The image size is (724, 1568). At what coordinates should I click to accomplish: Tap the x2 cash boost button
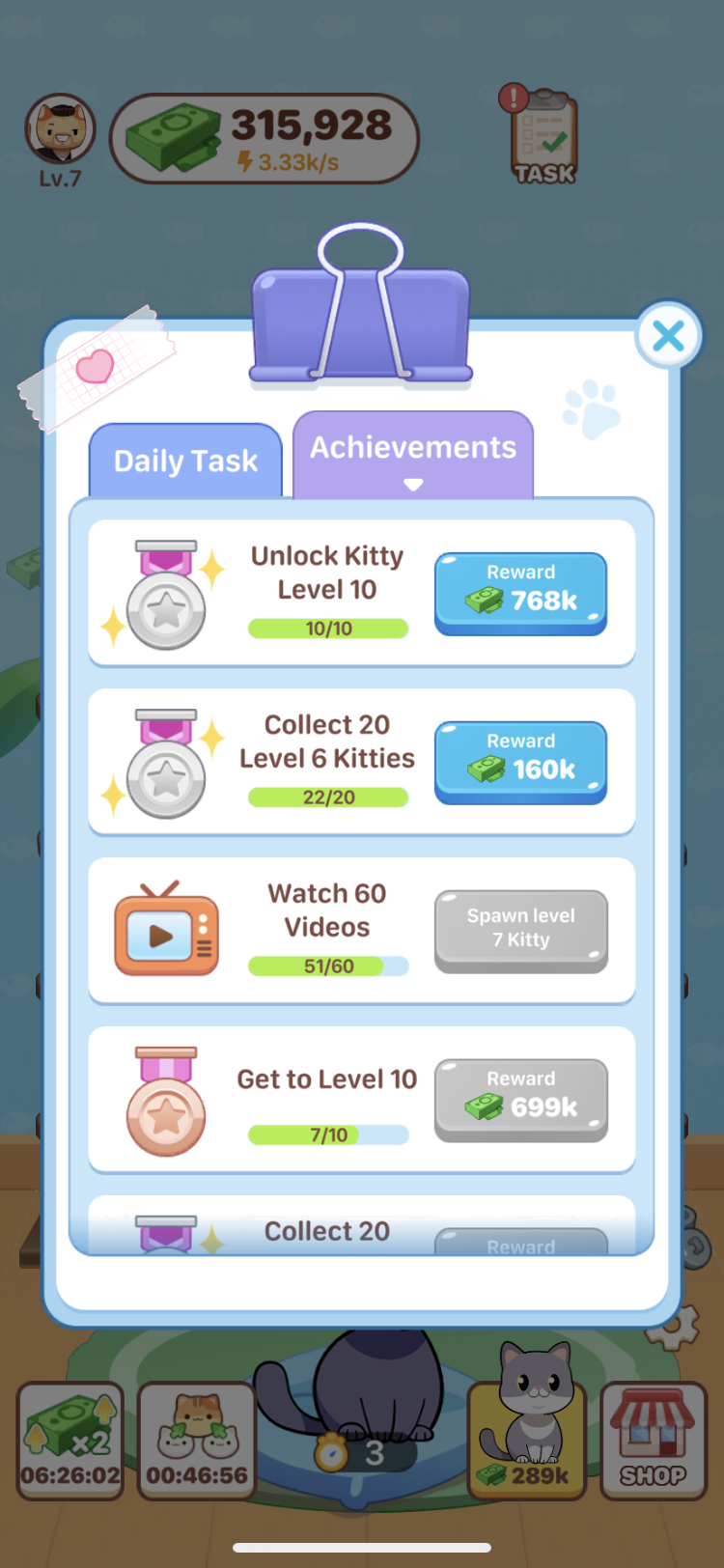click(x=70, y=1440)
